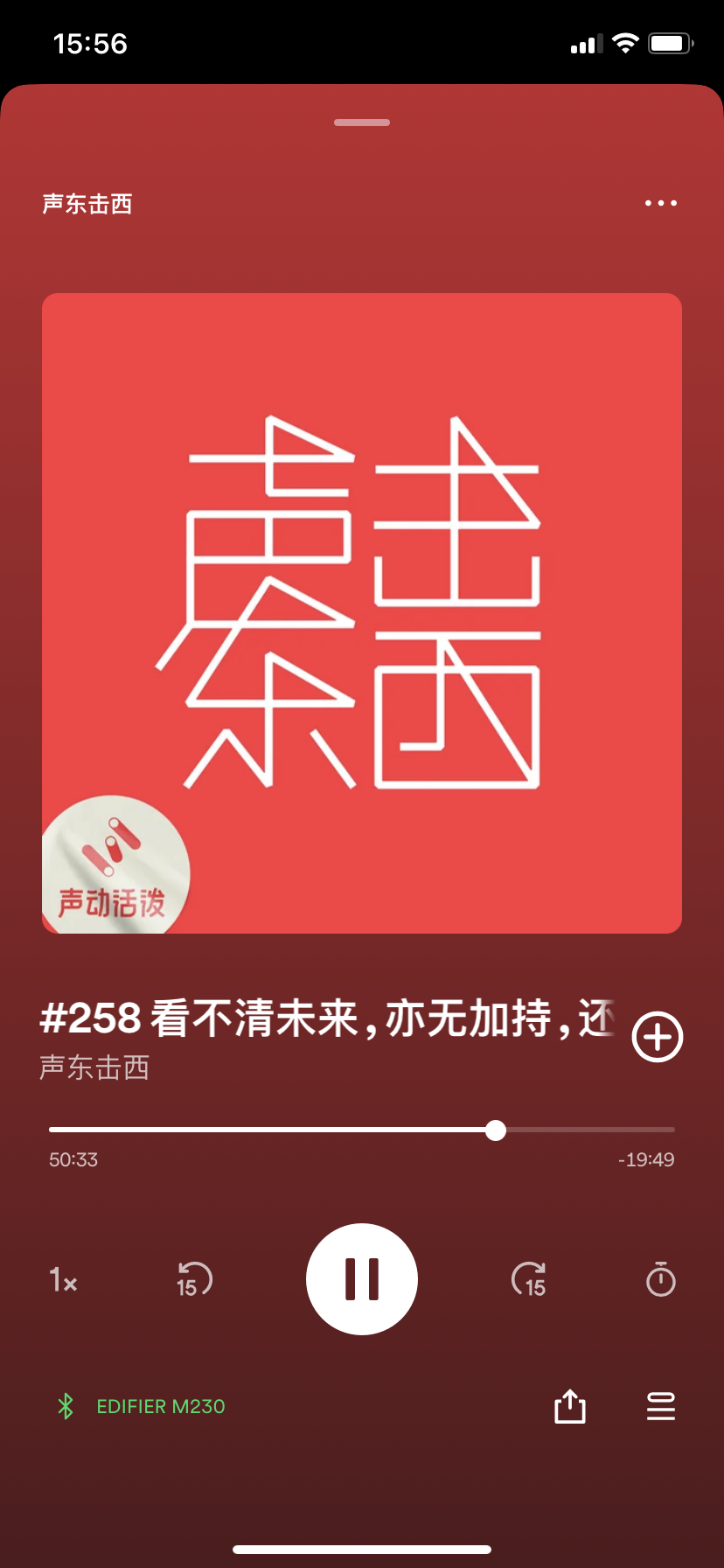Tap the 声东击西 cover artwork
The width and height of the screenshot is (724, 1568).
coord(362,612)
